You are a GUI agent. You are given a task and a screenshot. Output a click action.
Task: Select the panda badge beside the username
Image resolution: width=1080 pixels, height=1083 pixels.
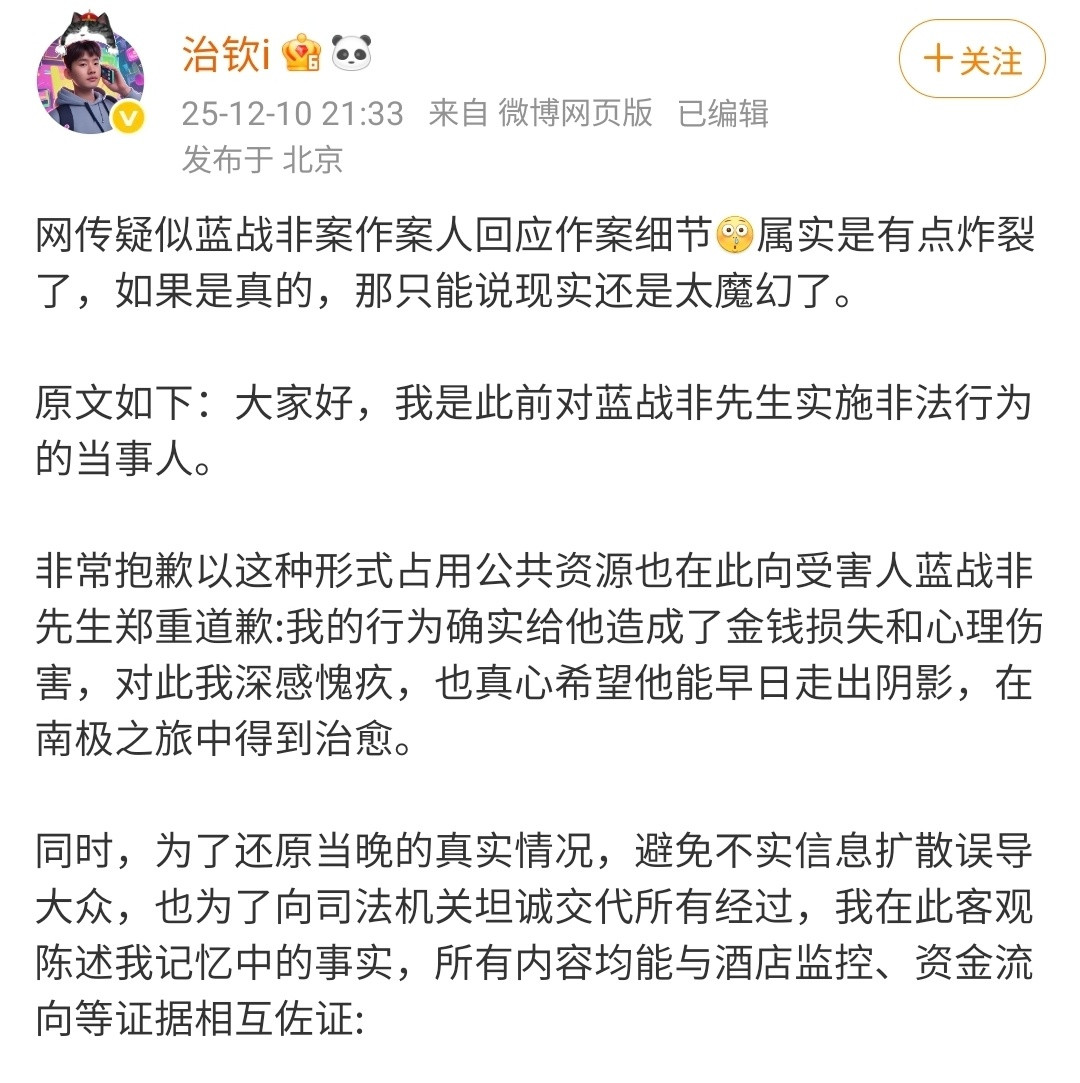(x=353, y=54)
